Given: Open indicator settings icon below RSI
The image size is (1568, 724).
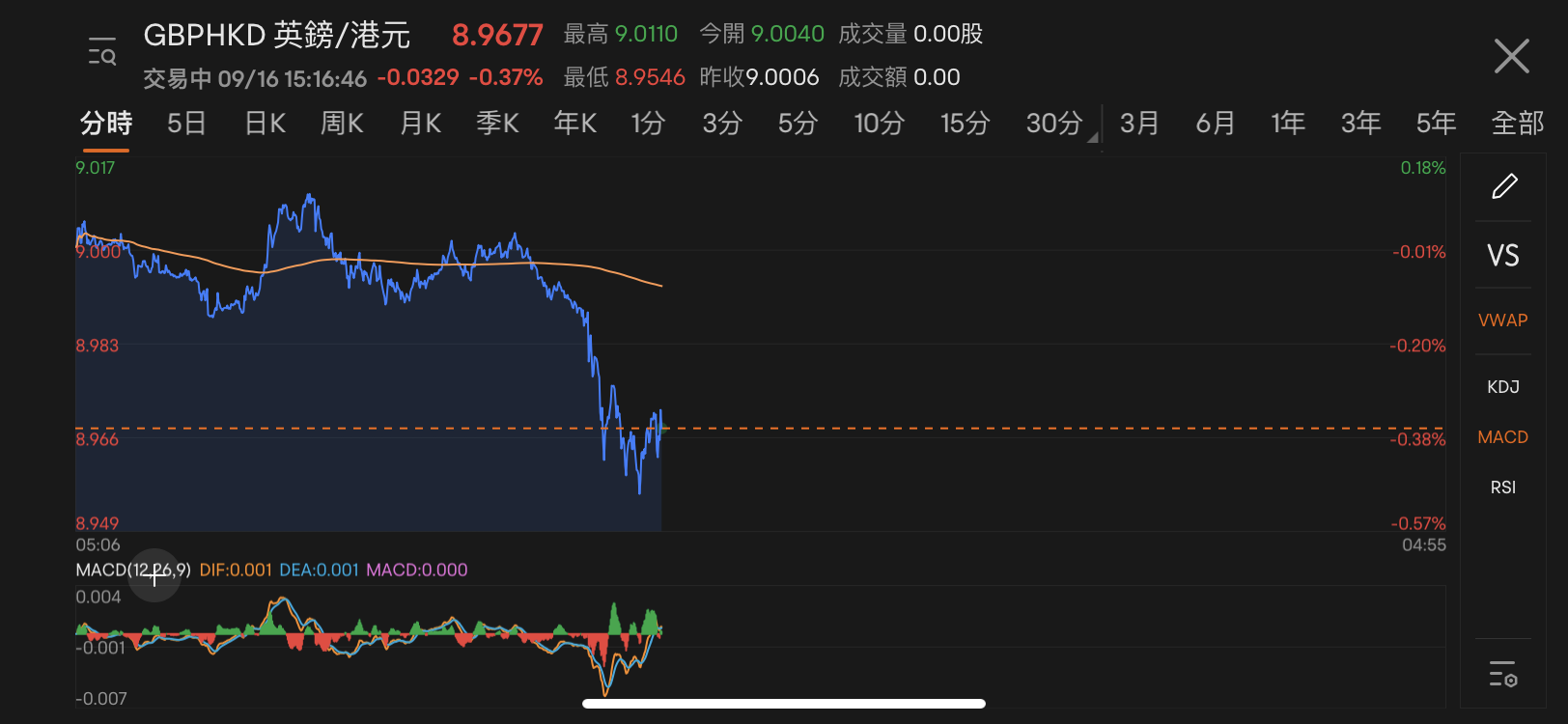Looking at the screenshot, I should pyautogui.click(x=1503, y=674).
